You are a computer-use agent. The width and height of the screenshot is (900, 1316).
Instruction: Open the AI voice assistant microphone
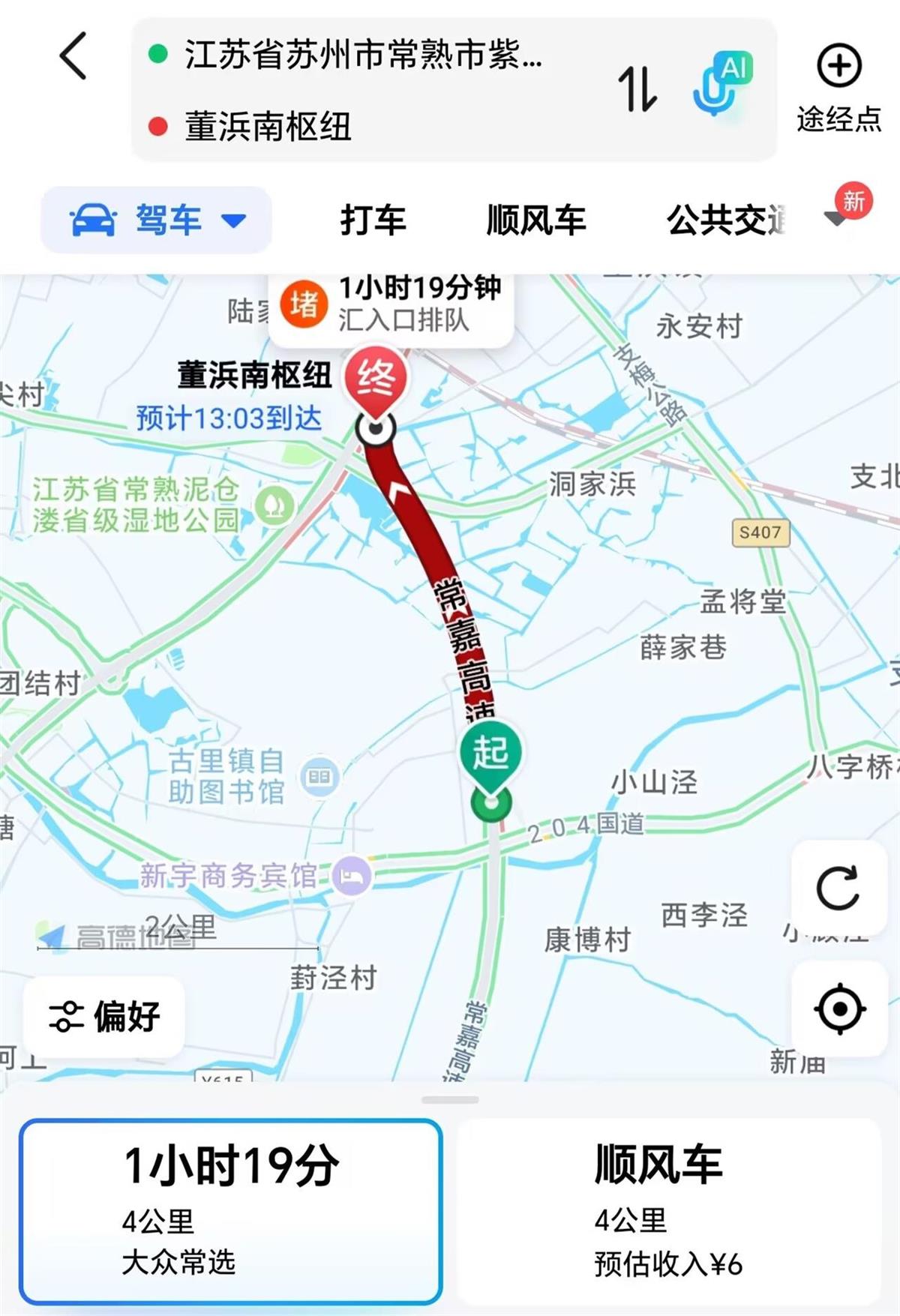coord(720,84)
